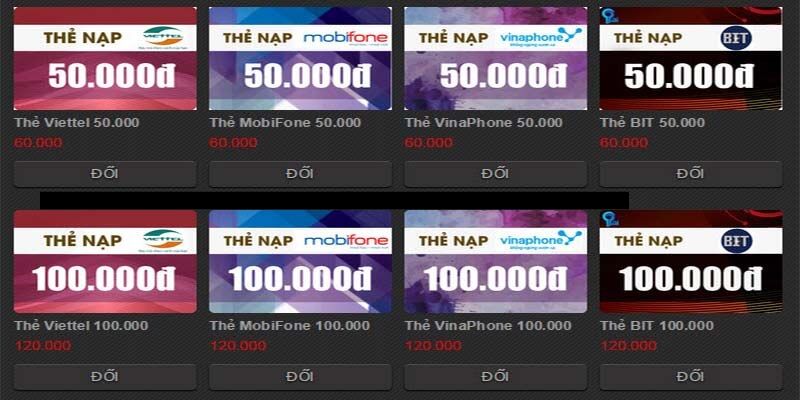Tap ĐỔI under Thẻ Viettel 50.000
The width and height of the screenshot is (800, 400).
click(x=105, y=173)
